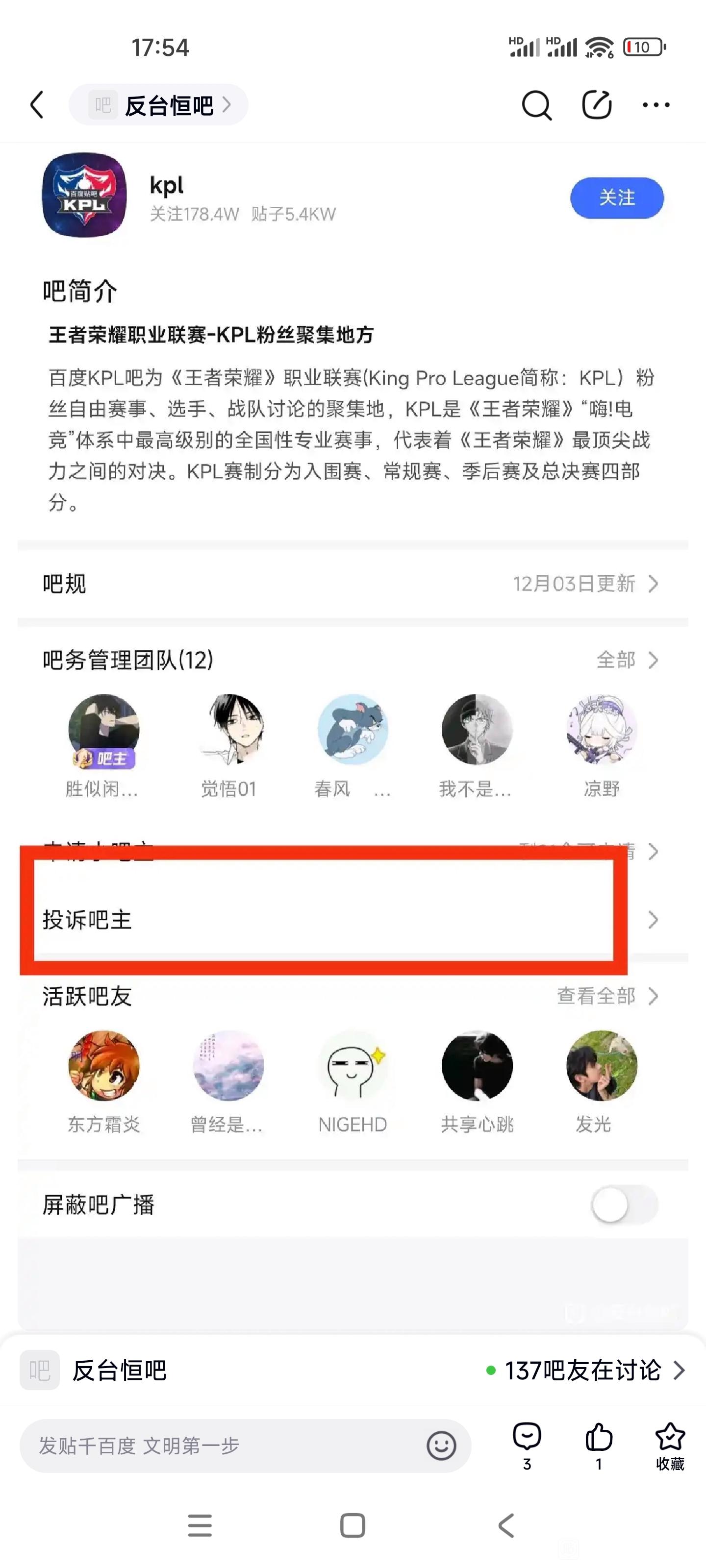Open recent apps from the navigation bar
Viewport: 706px width, 1568px height.
200,1525
